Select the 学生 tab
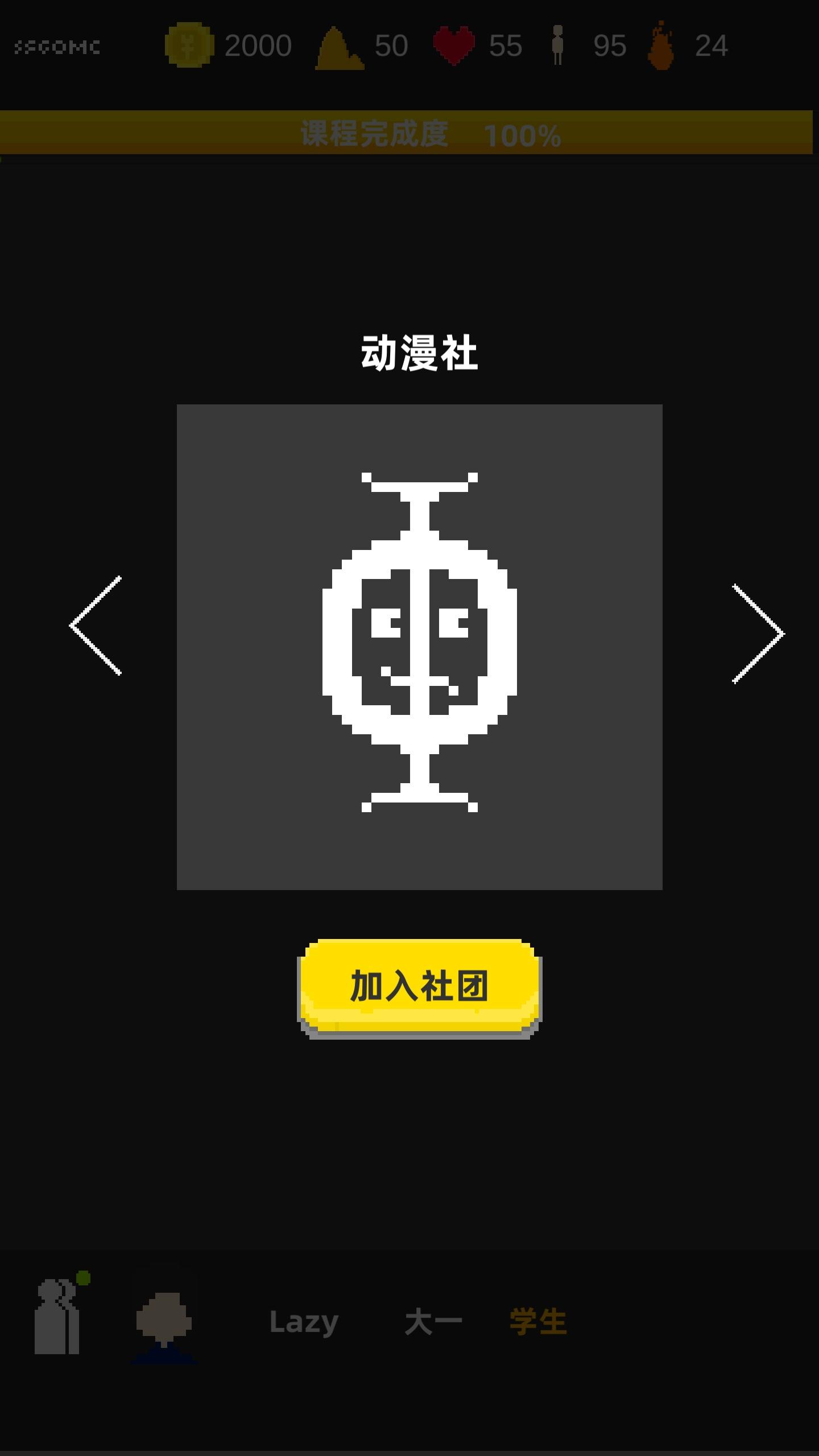This screenshot has width=819, height=1456. [537, 1322]
